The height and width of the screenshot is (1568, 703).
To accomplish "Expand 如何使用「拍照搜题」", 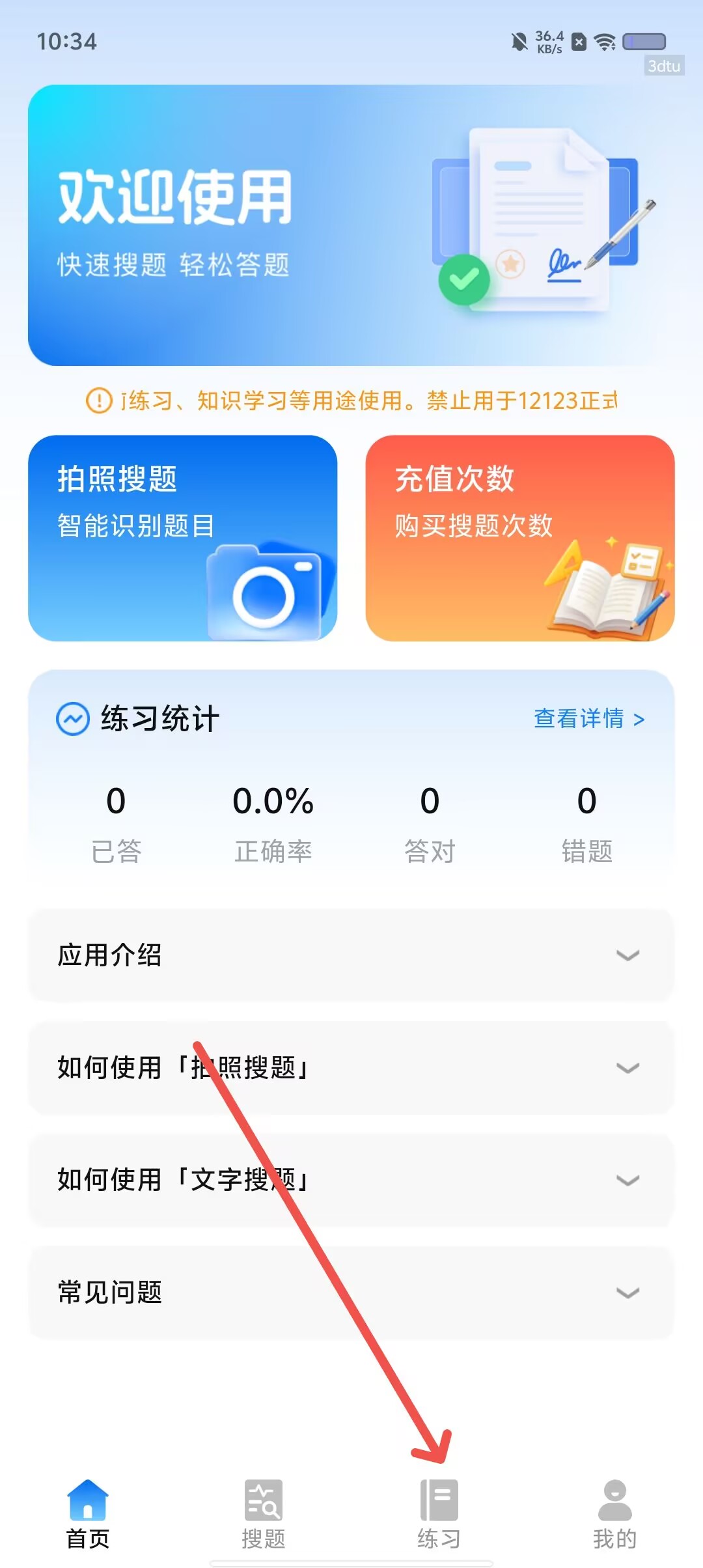I will [x=351, y=1068].
